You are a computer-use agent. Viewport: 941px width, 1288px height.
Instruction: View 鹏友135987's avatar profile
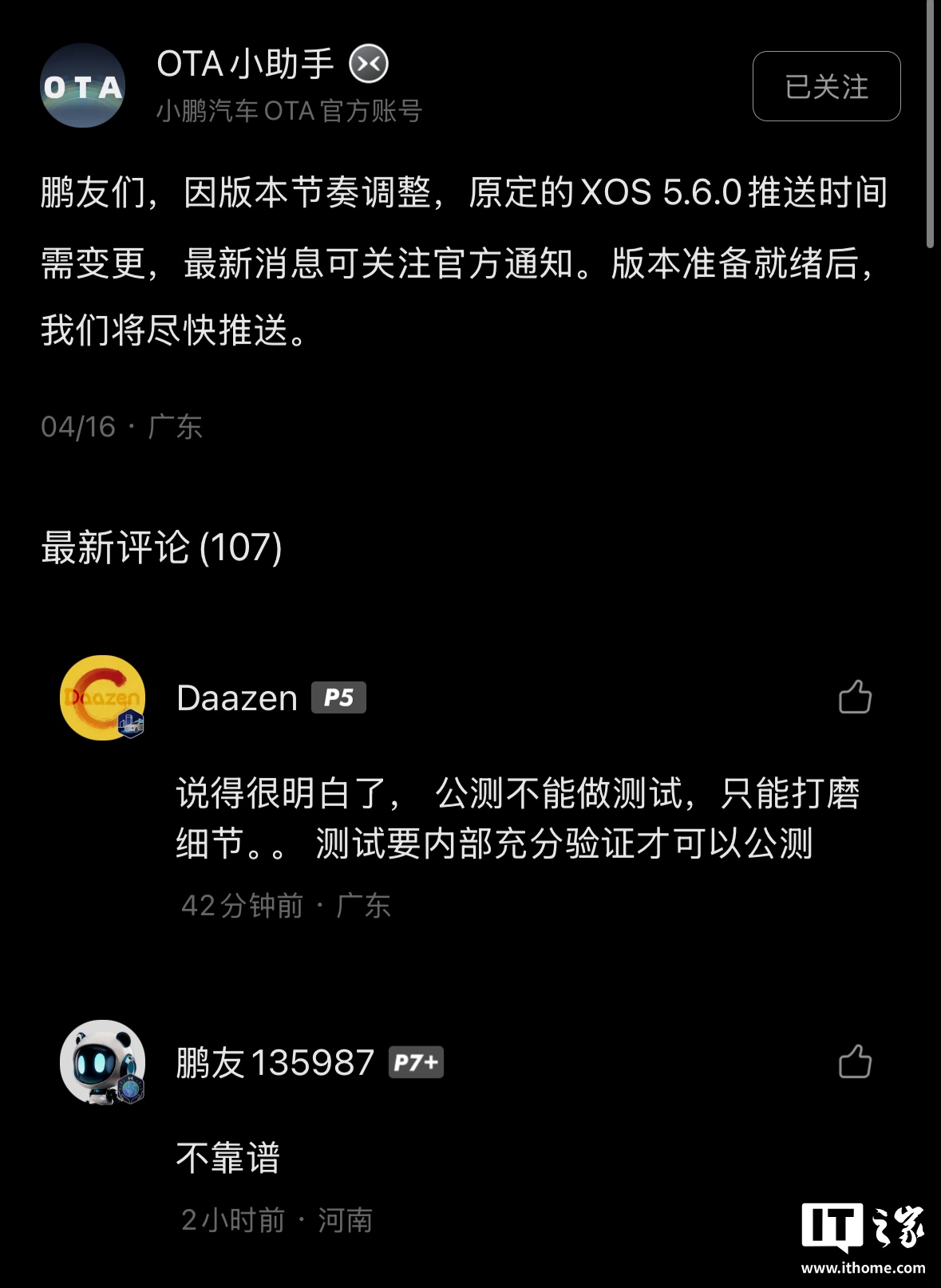[103, 1062]
